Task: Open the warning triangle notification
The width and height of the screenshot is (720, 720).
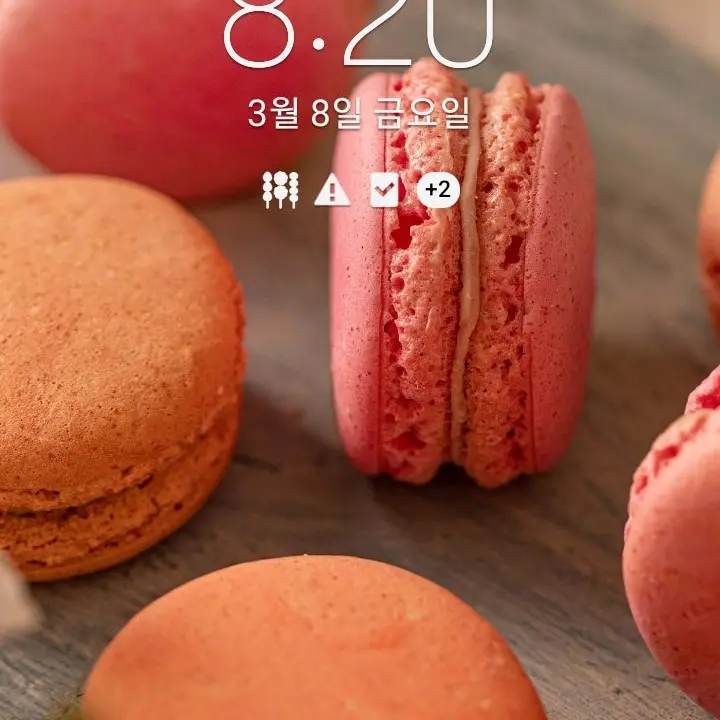Action: [x=332, y=190]
